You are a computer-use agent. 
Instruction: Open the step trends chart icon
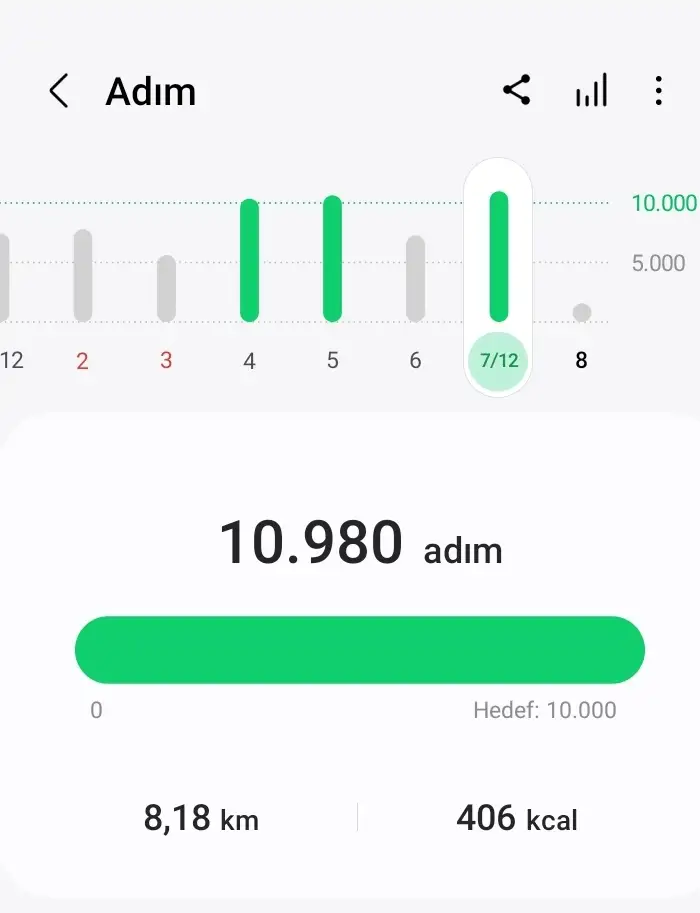click(x=591, y=92)
